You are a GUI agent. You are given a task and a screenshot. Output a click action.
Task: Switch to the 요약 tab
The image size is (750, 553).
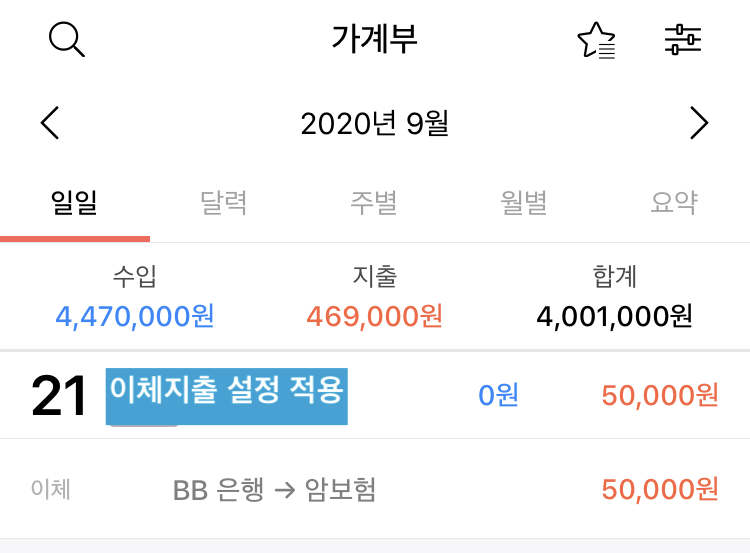(x=673, y=203)
